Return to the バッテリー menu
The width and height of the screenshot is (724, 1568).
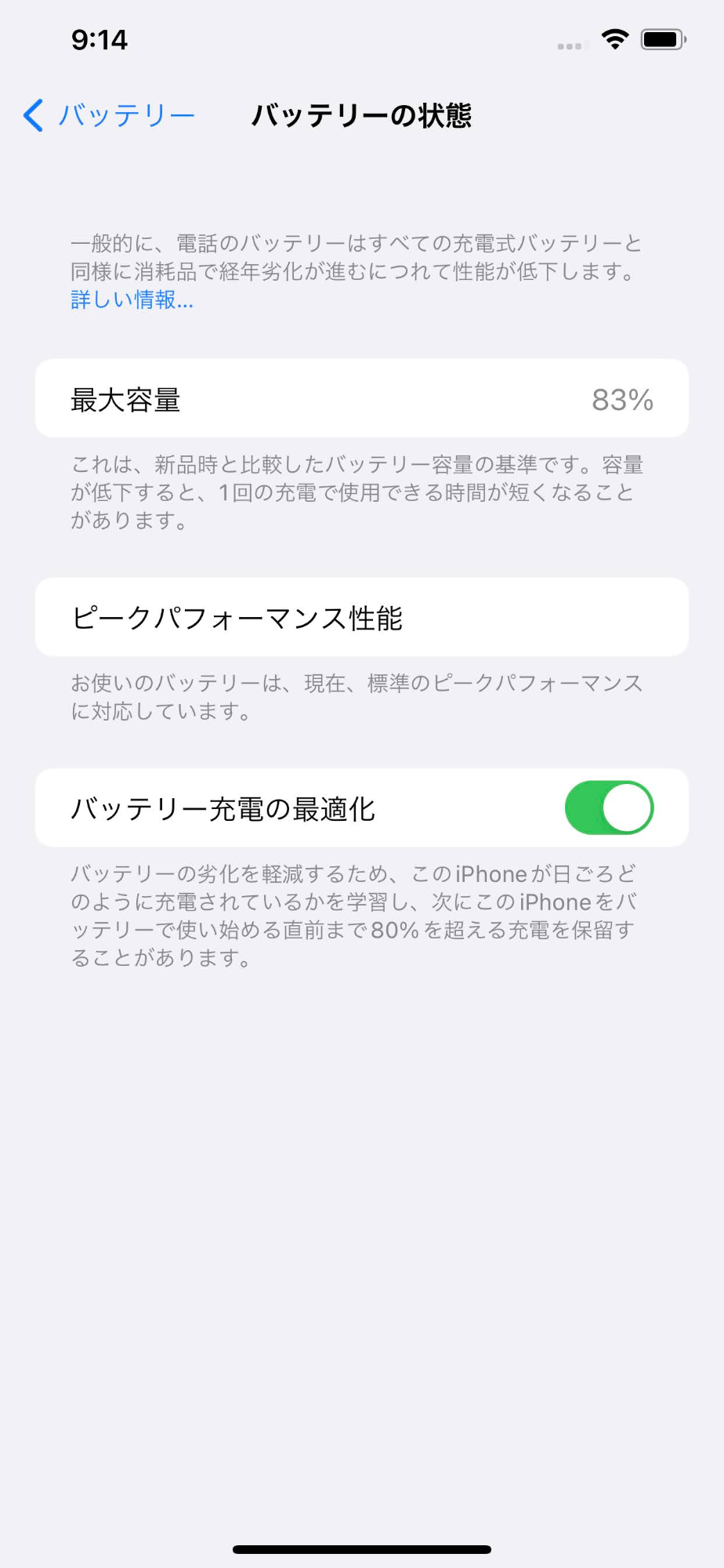(125, 115)
